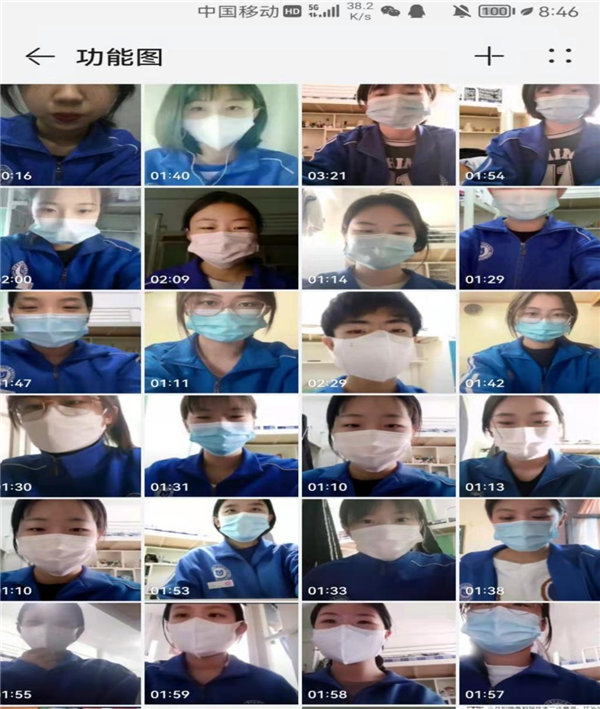Select the 01:58 video thumbnail
Image resolution: width=600 pixels, height=709 pixels.
(379, 653)
